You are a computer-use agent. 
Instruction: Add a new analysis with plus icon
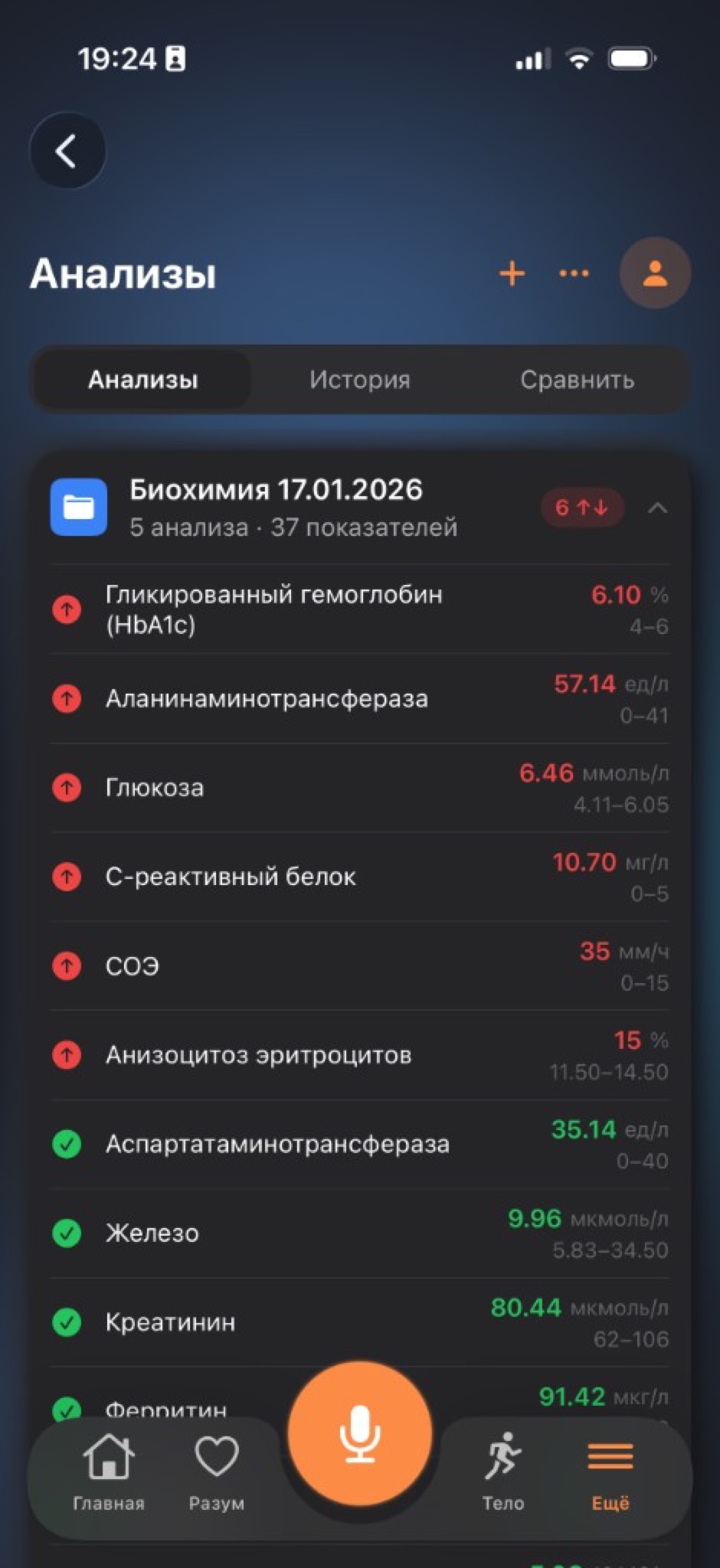point(512,273)
